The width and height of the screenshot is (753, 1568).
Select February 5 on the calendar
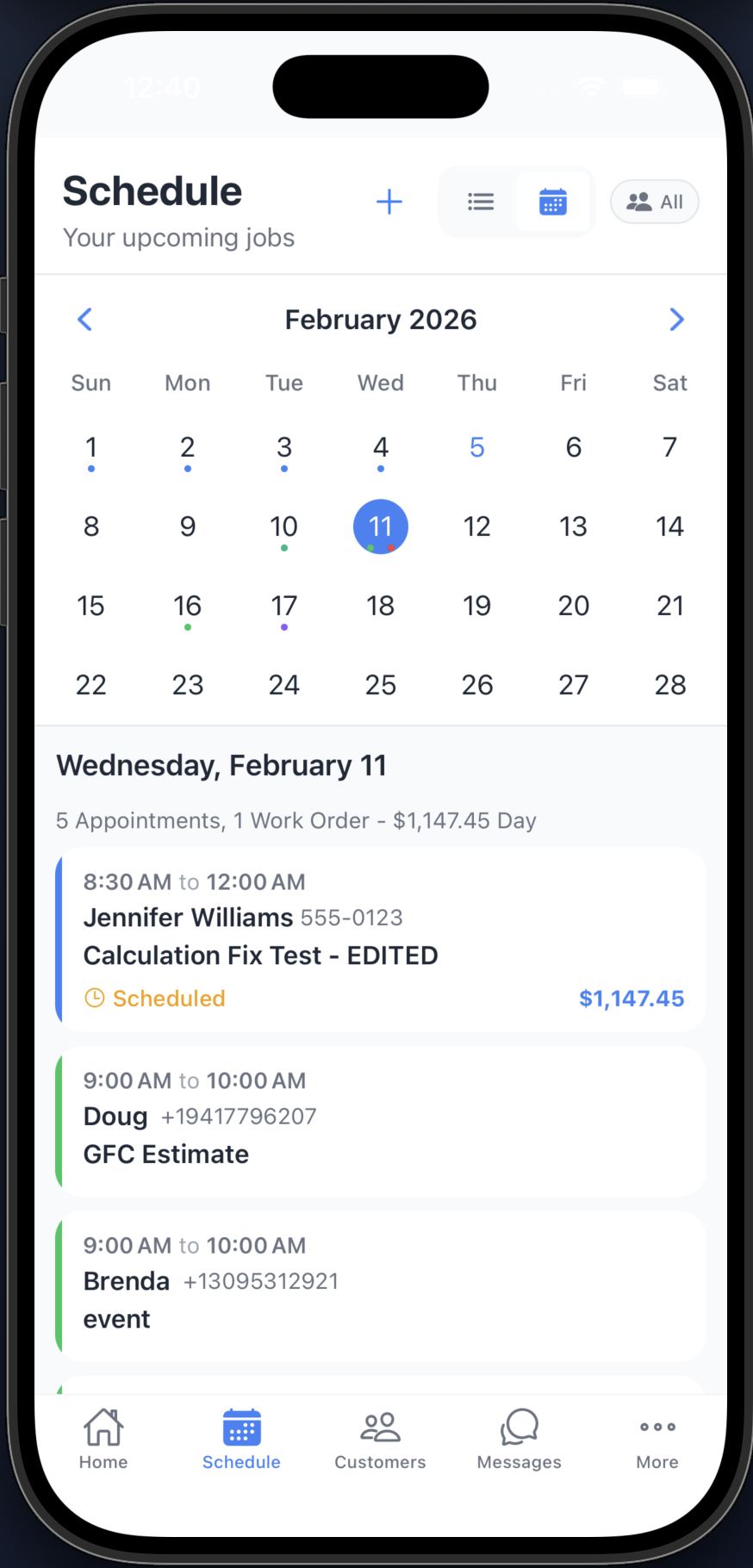pos(476,447)
